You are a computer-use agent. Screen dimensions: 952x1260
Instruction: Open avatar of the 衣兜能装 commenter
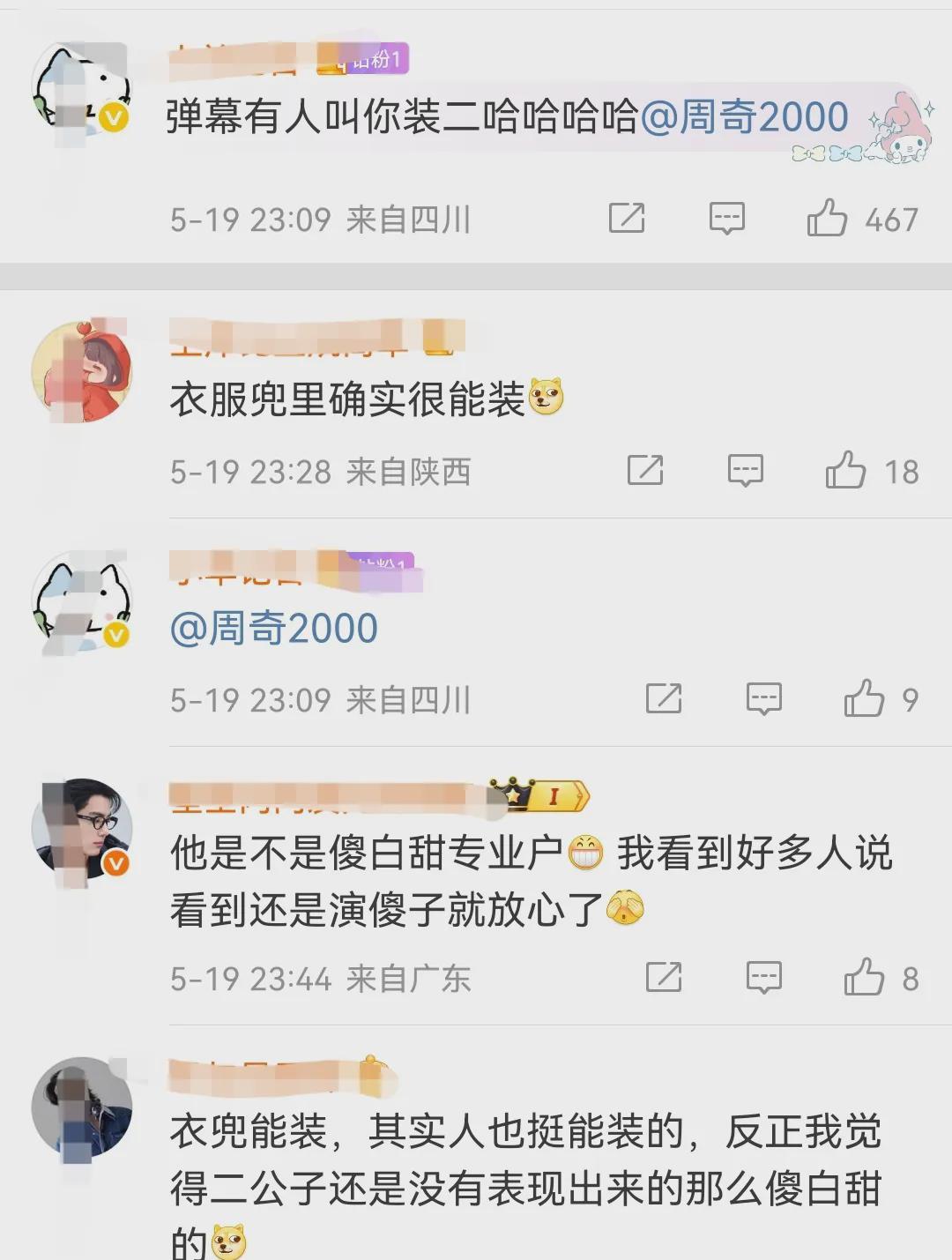[81, 1107]
